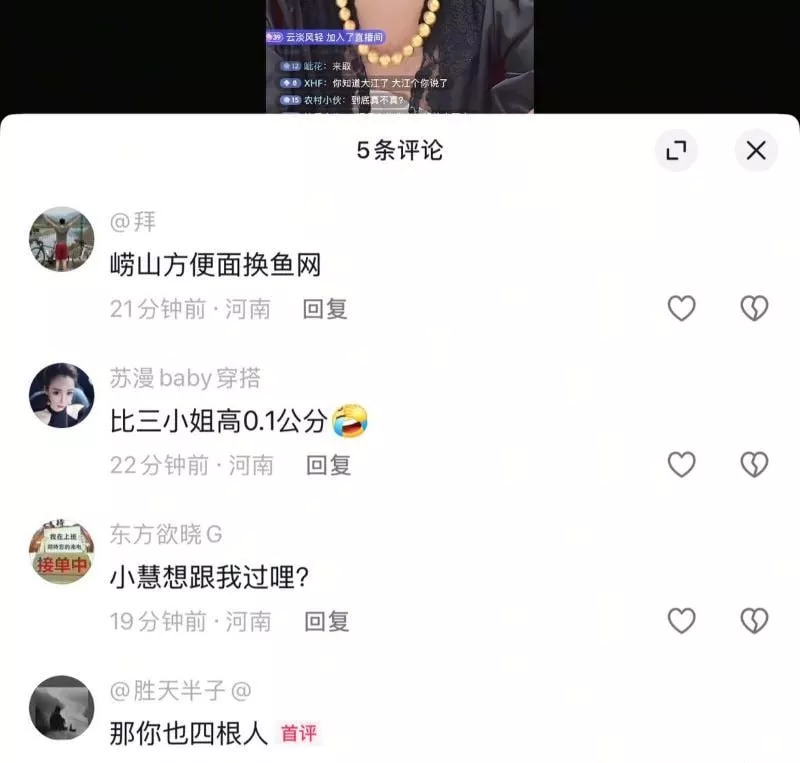Reply to 小慧想跟我过哩 comment

[x=327, y=622]
